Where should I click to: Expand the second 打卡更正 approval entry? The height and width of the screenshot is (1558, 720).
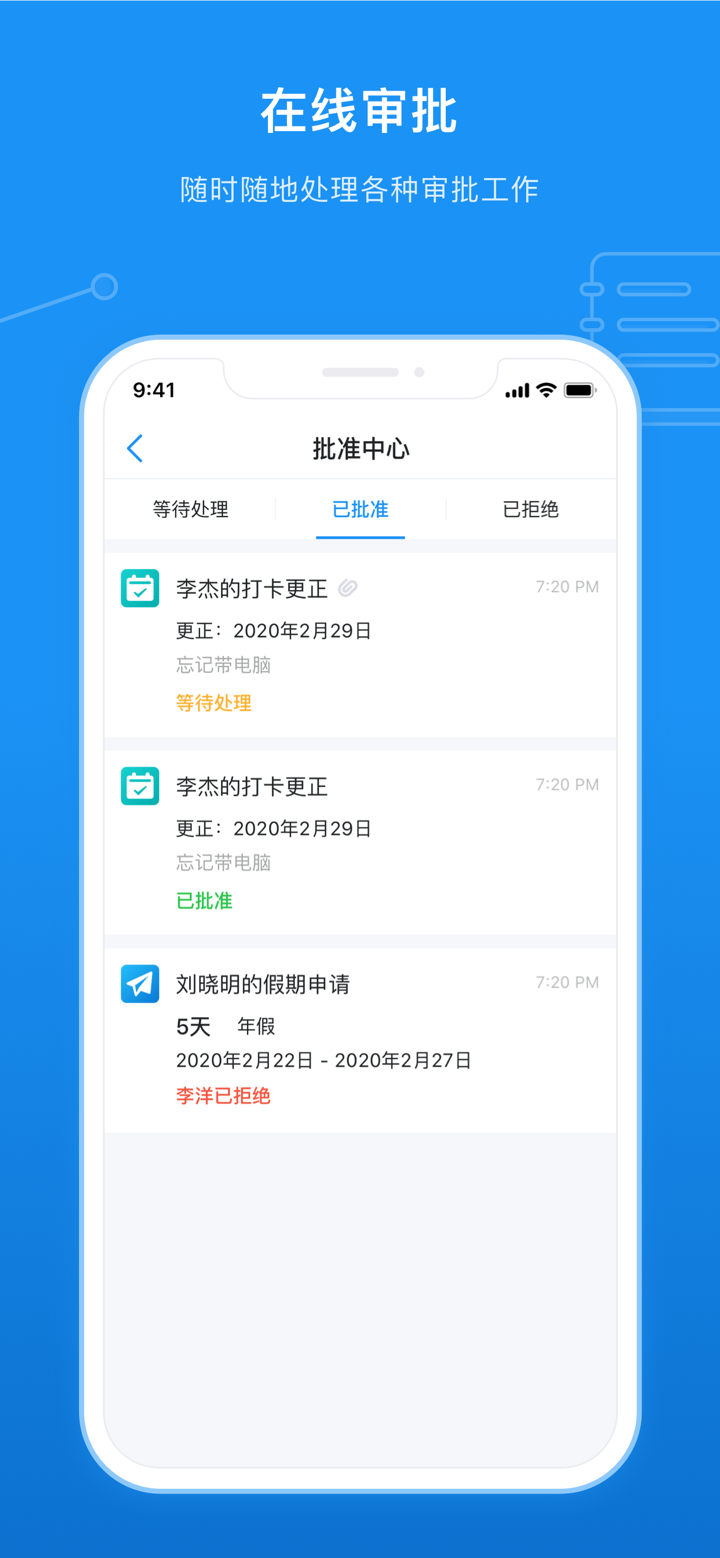coord(360,843)
